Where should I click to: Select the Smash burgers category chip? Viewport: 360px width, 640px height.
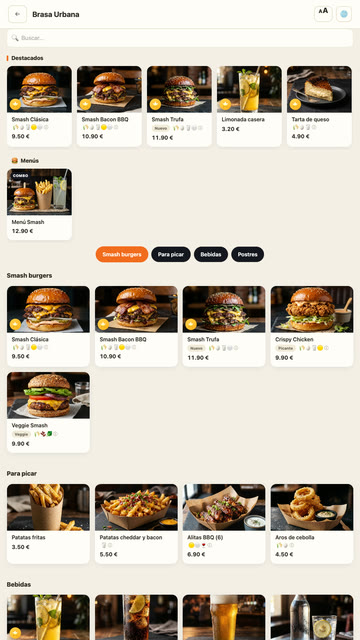tap(122, 254)
